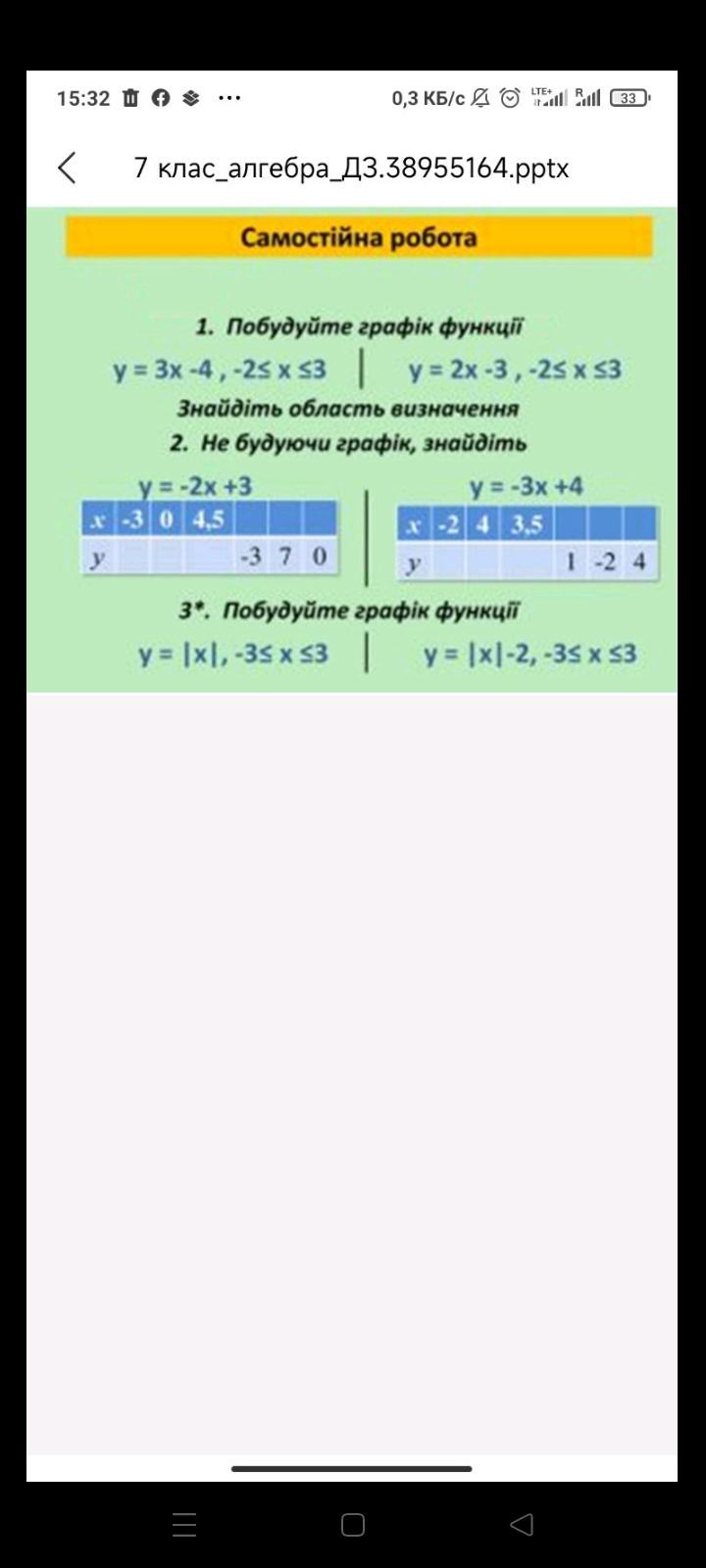Go to the home screen
This screenshot has height=1568, width=706.
coord(353,1524)
